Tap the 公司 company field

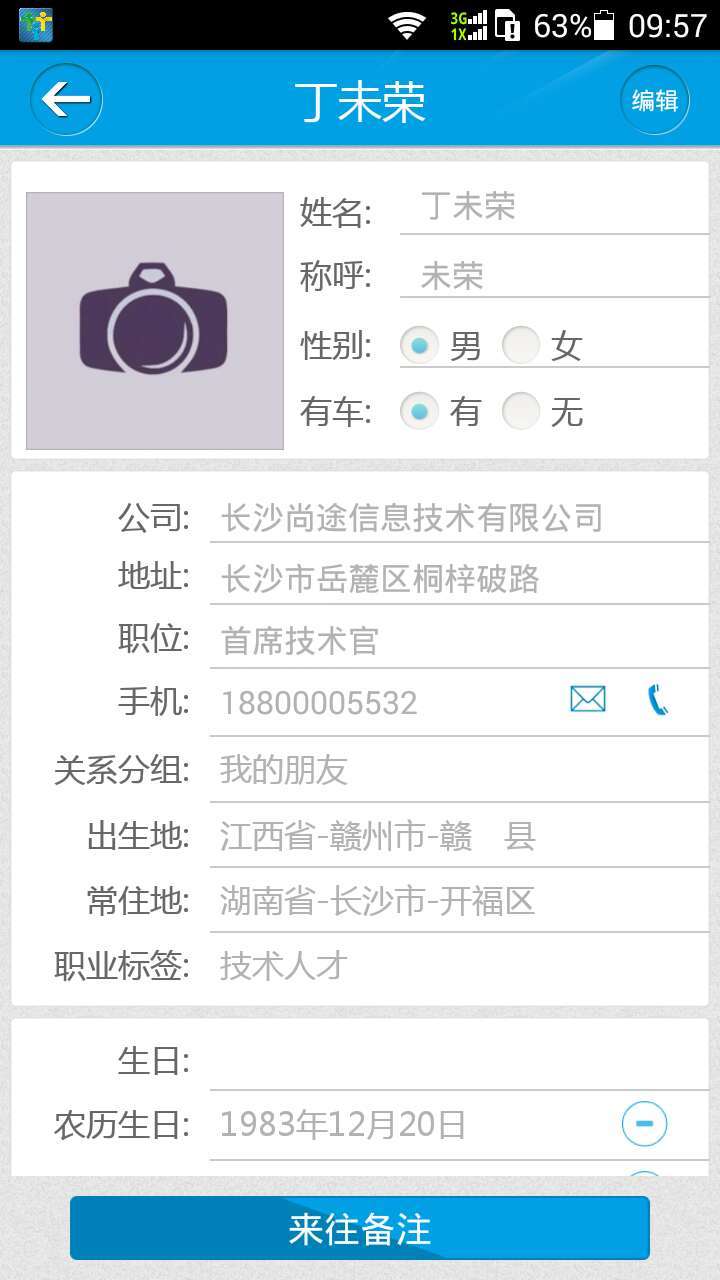(x=458, y=518)
